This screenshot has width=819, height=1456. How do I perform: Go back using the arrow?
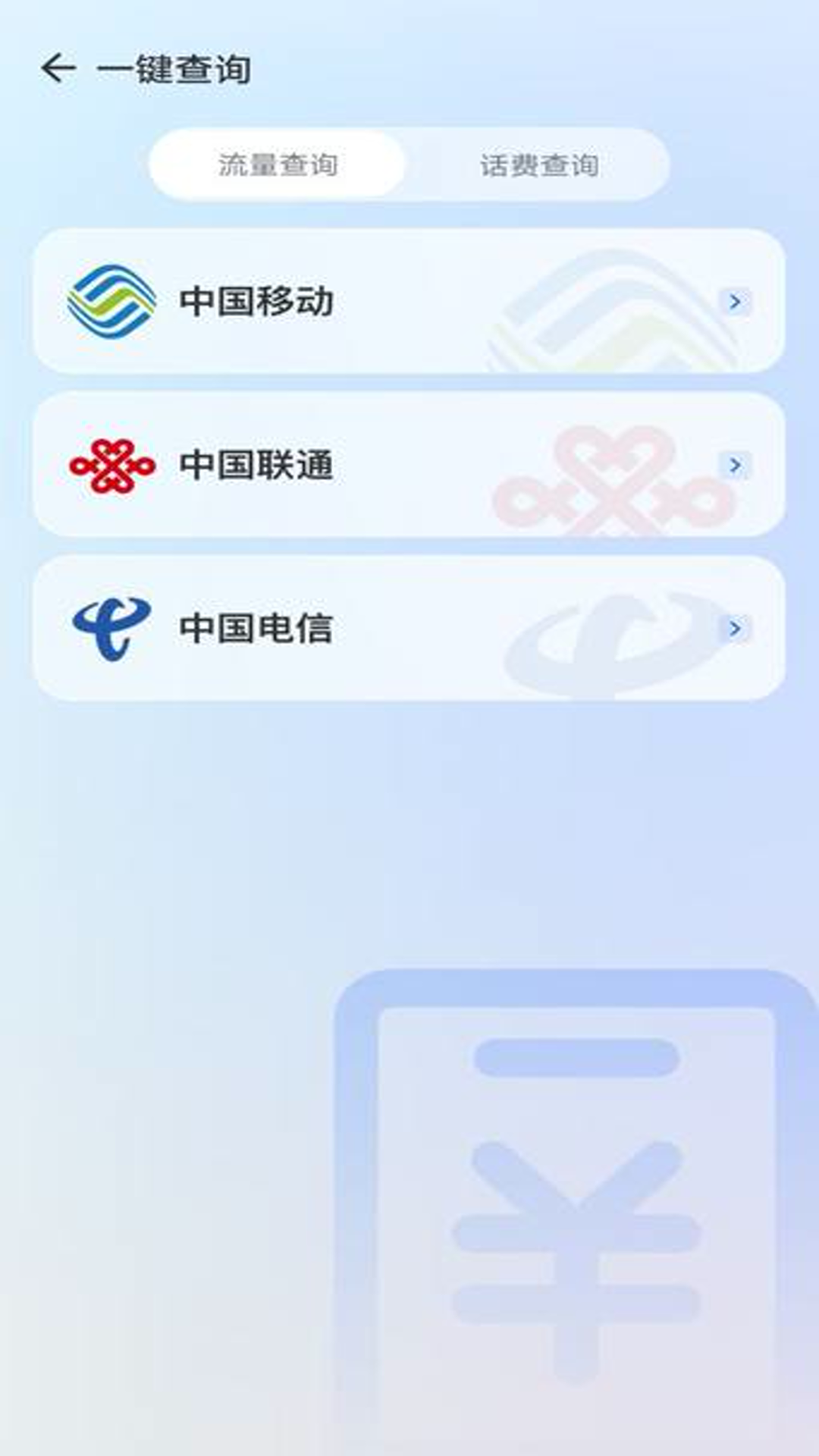pyautogui.click(x=58, y=68)
